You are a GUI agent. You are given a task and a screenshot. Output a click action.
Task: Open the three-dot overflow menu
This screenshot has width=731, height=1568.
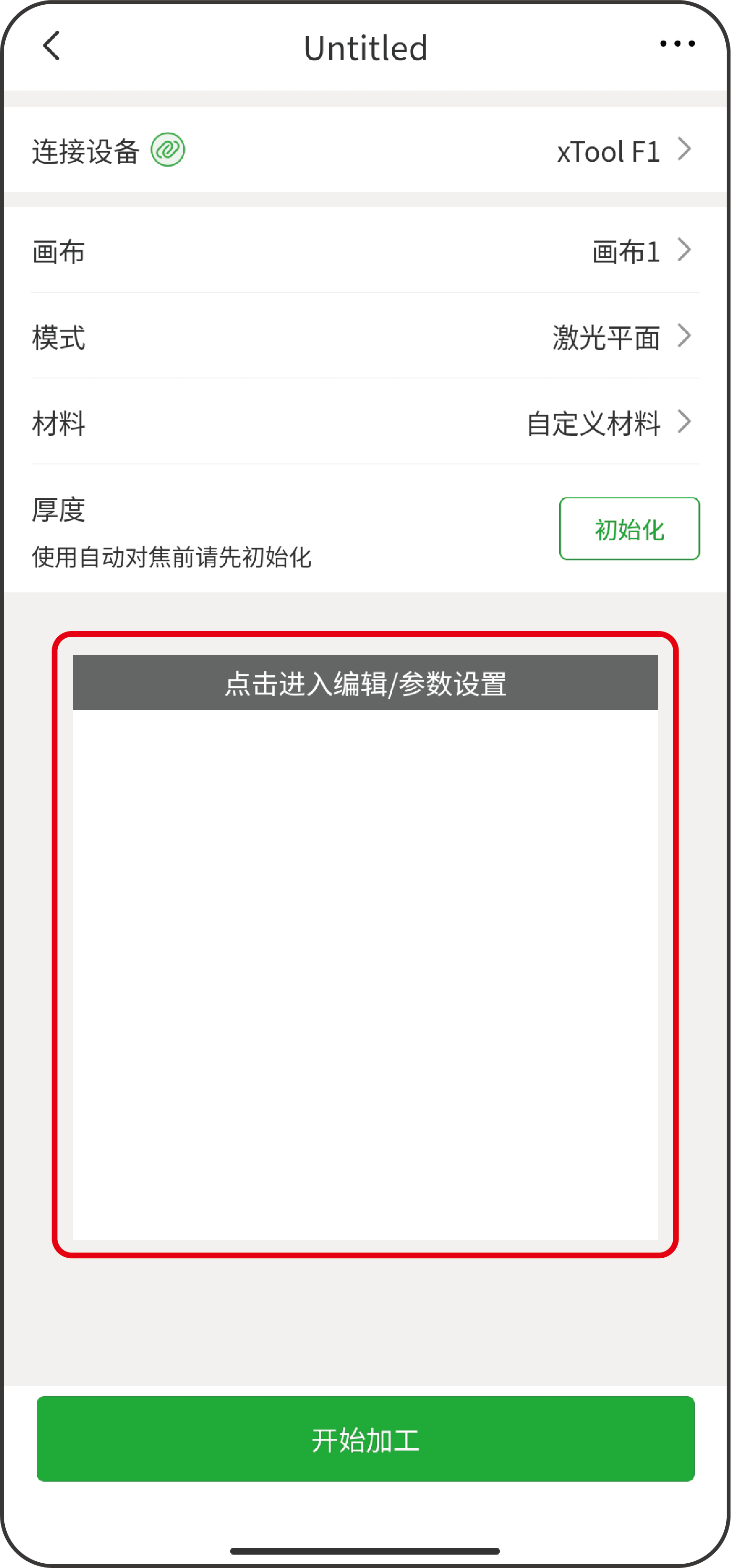677,44
